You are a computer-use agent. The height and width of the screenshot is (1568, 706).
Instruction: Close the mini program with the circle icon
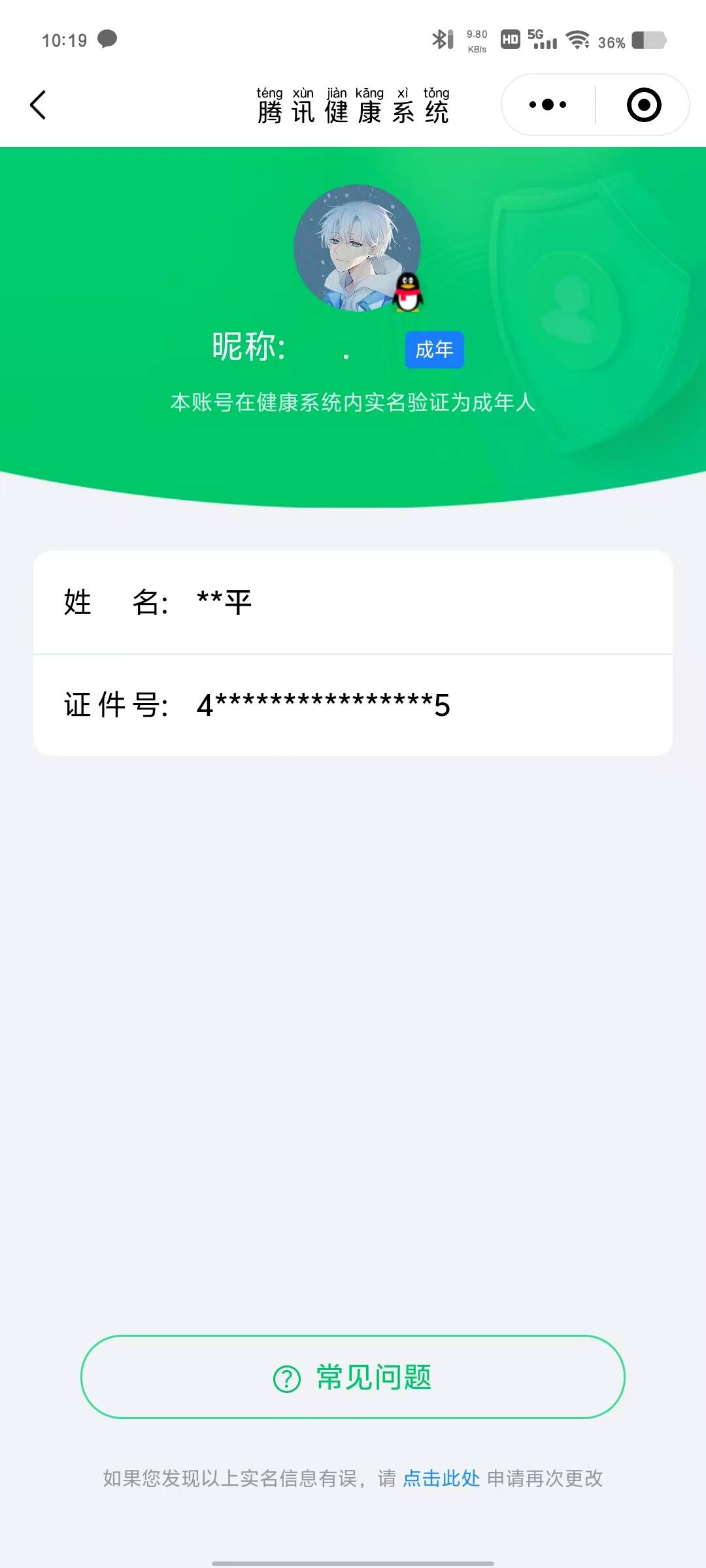point(644,105)
